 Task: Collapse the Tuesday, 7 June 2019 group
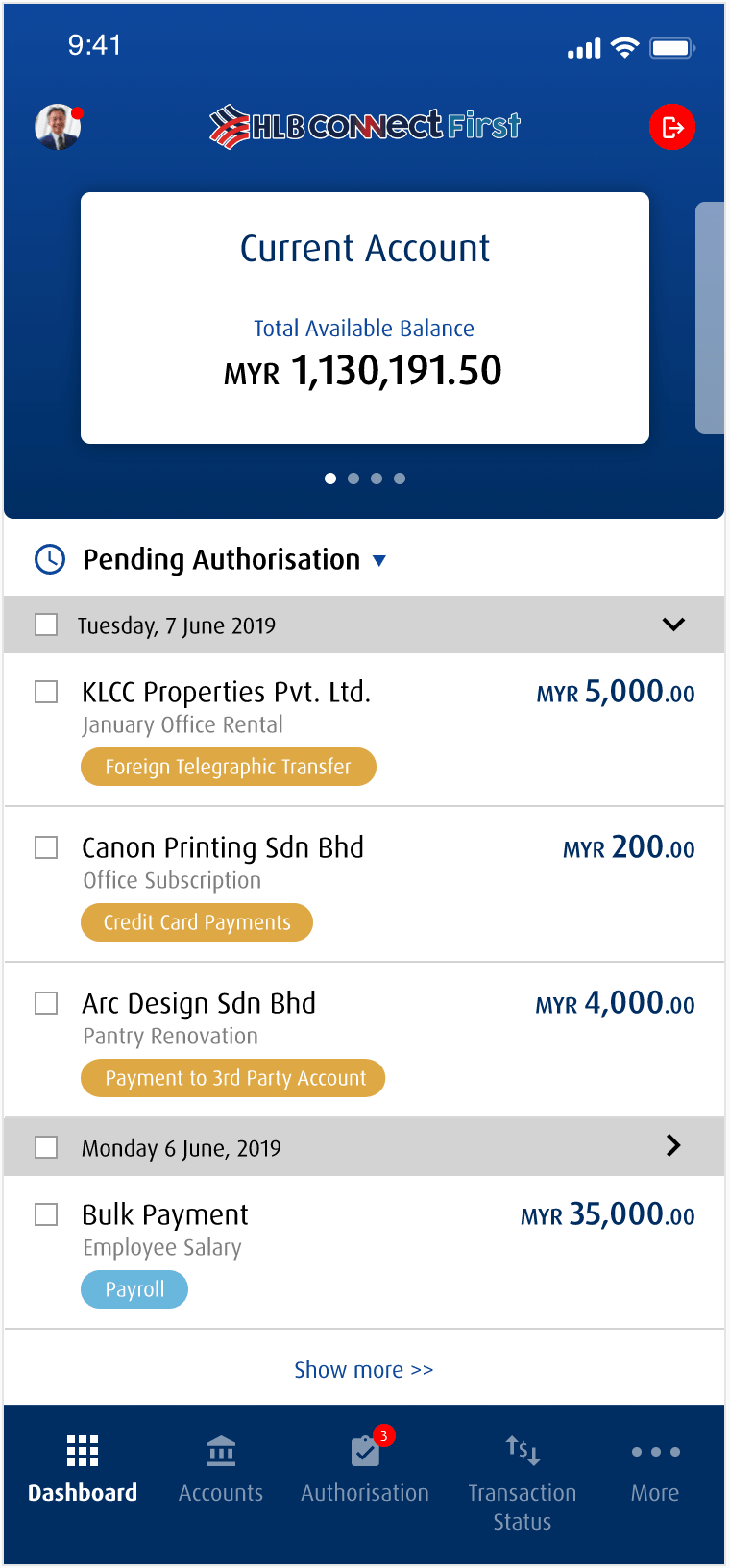pos(672,624)
